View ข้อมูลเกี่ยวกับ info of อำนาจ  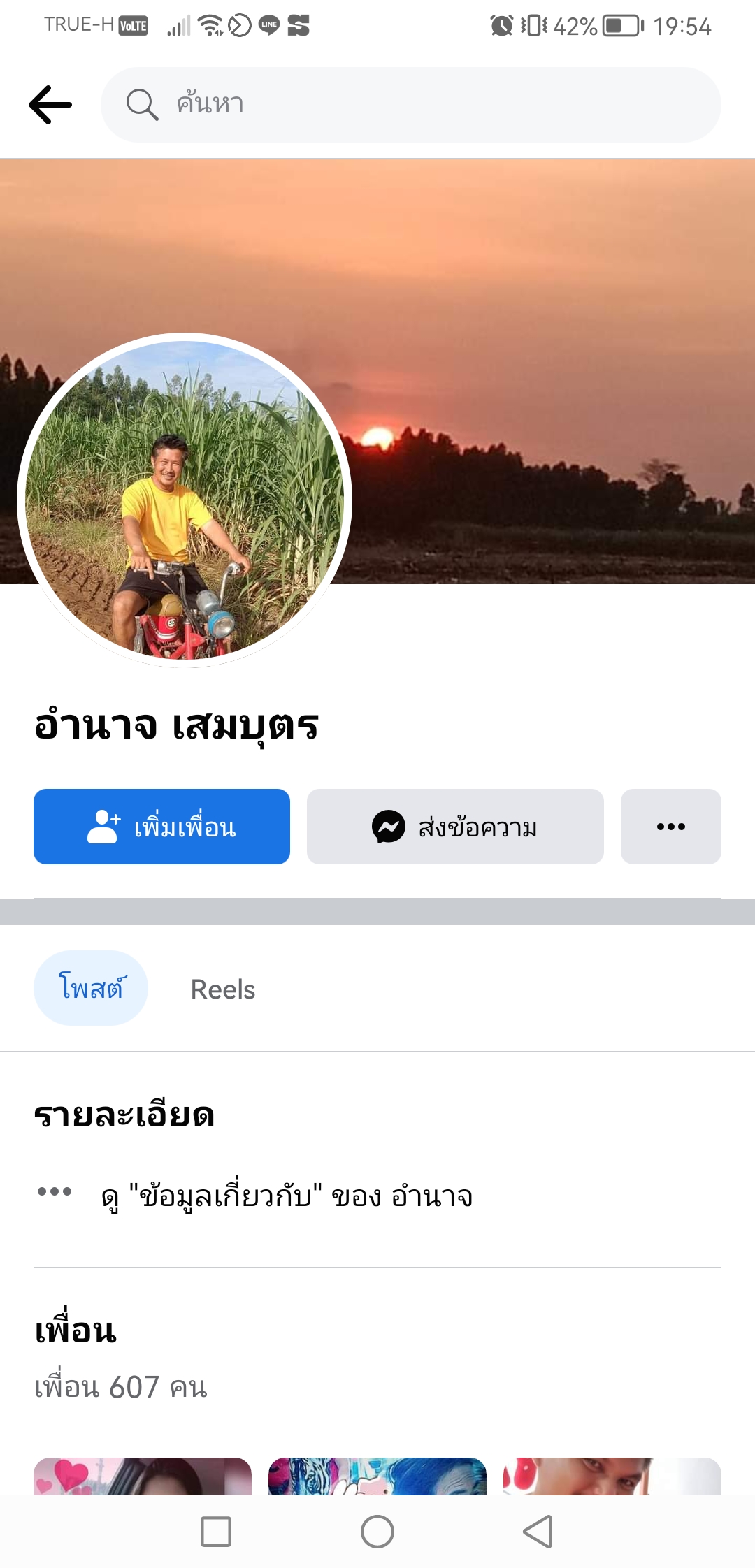pos(287,1196)
